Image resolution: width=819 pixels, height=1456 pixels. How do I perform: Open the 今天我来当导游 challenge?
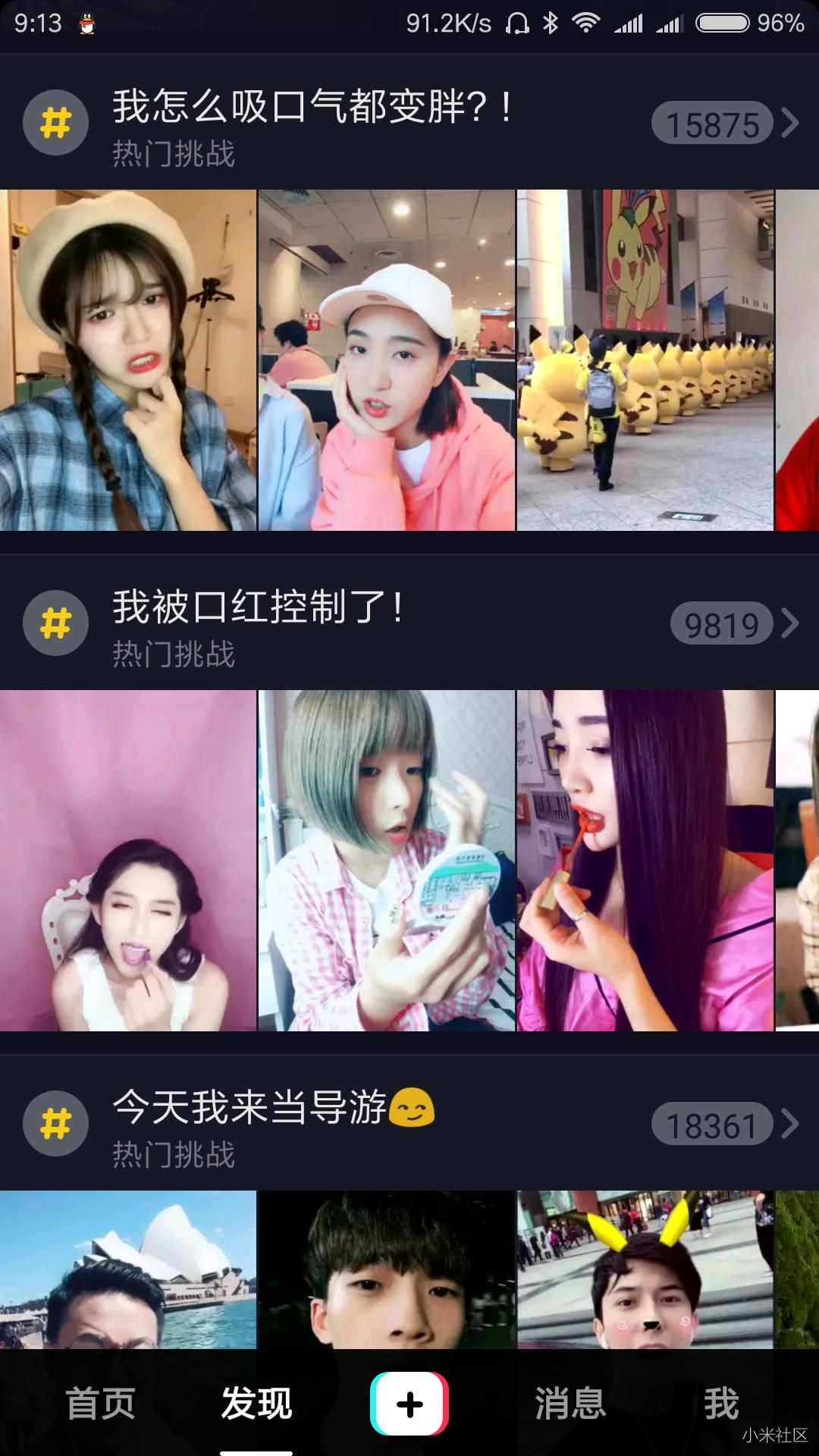(250, 1108)
